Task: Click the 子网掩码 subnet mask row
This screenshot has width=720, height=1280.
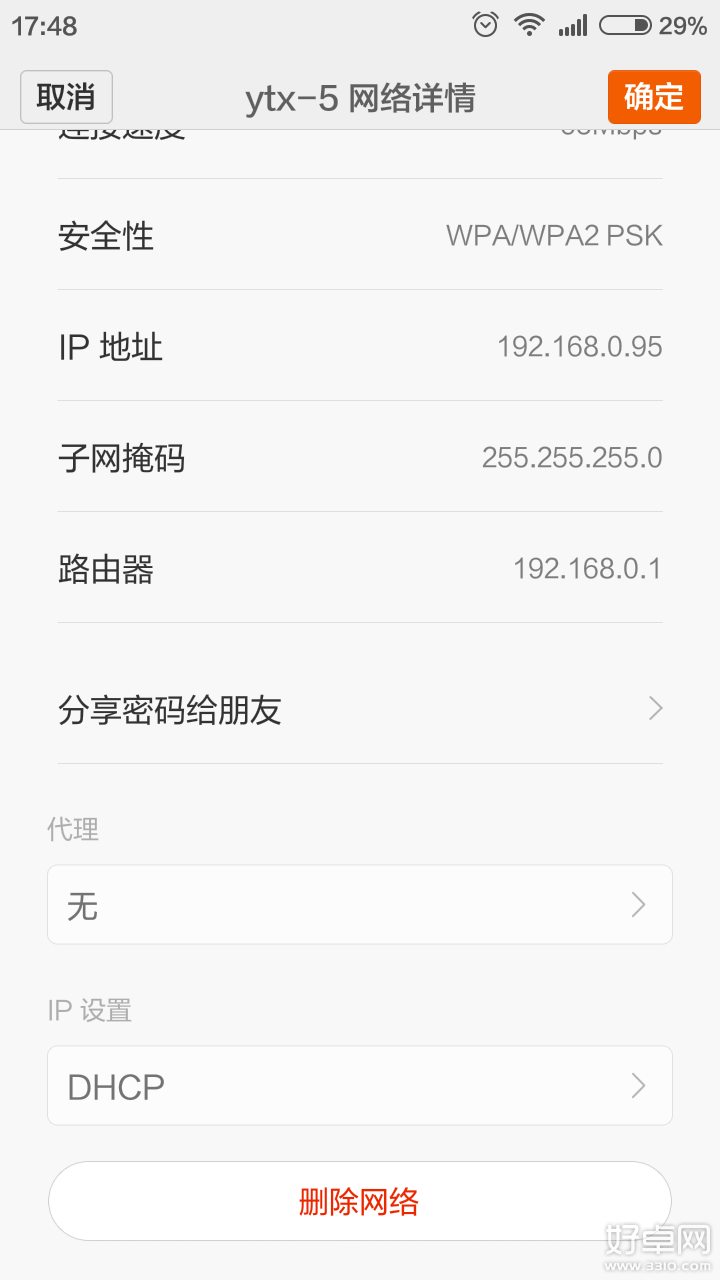Action: click(360, 457)
